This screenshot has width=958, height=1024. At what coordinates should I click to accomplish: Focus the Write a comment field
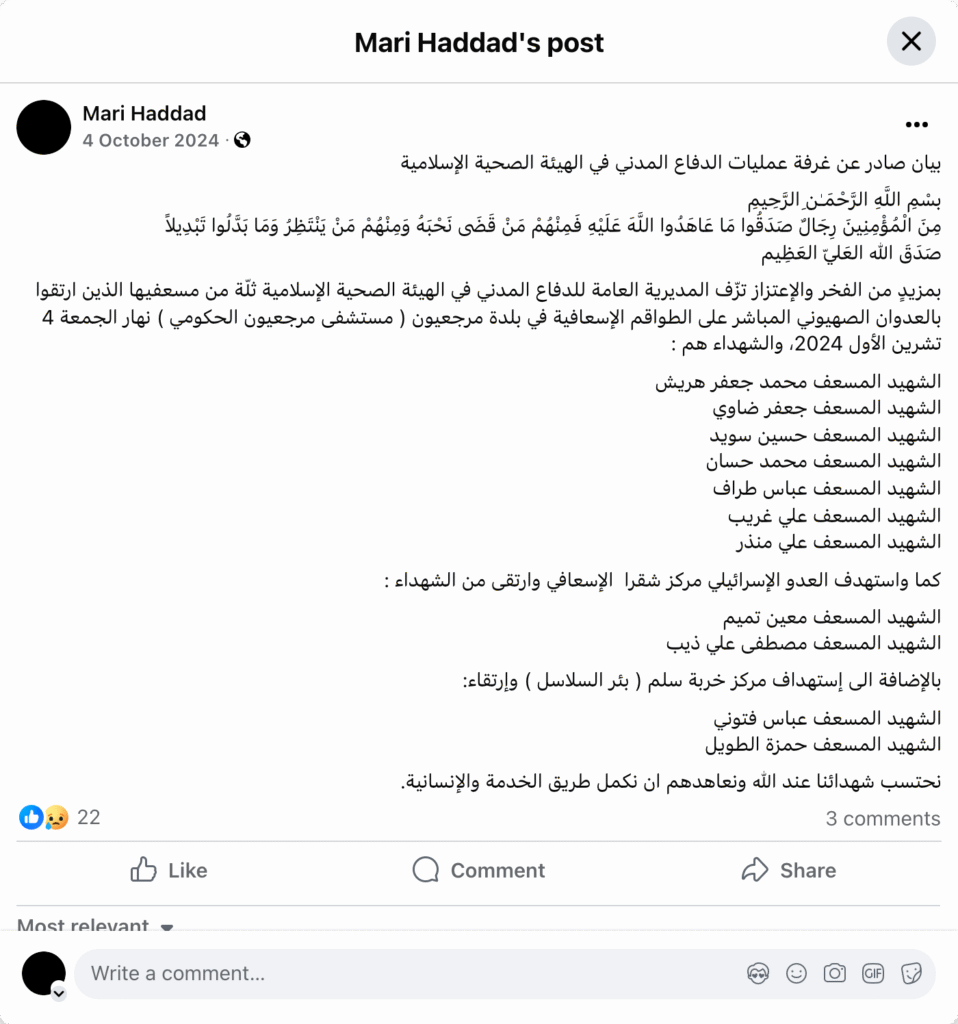point(400,973)
